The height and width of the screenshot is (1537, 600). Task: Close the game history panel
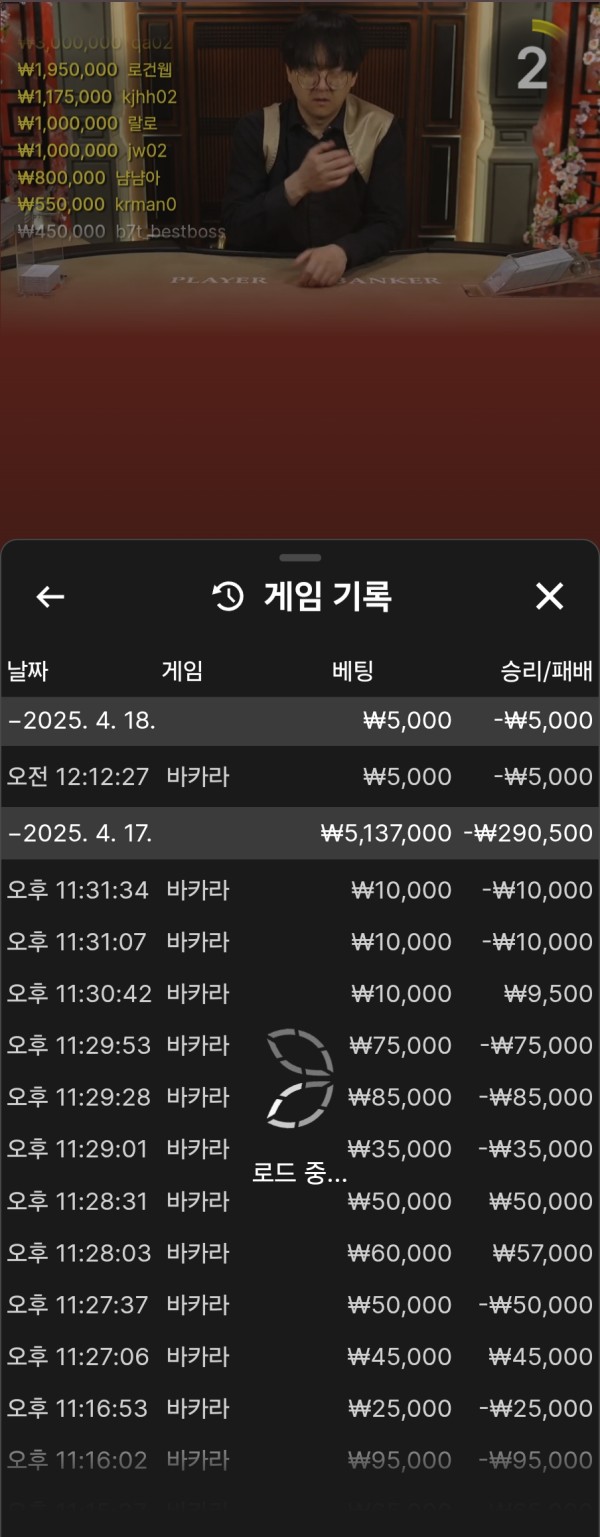click(x=549, y=596)
